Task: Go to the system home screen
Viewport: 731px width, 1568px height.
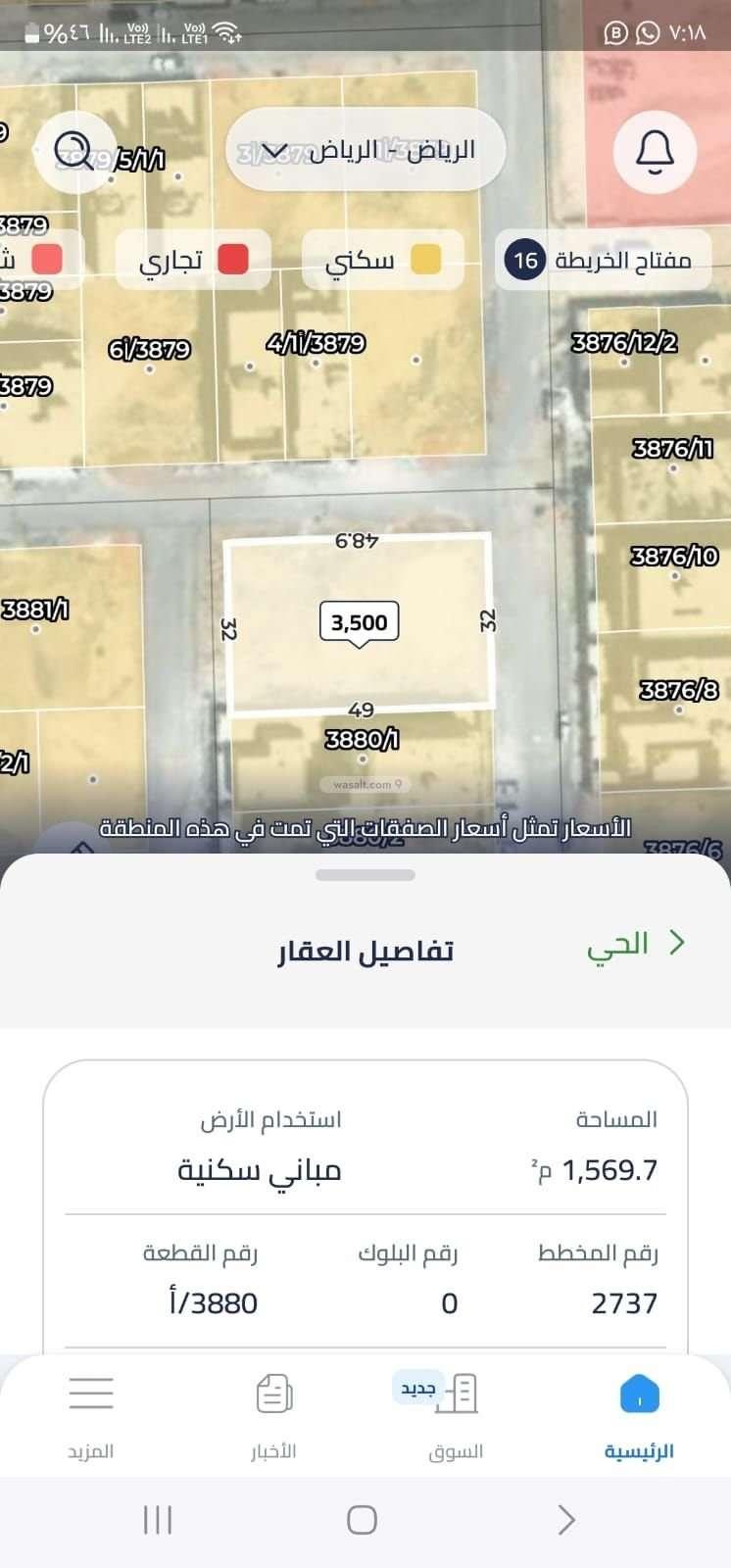Action: pyautogui.click(x=363, y=1520)
